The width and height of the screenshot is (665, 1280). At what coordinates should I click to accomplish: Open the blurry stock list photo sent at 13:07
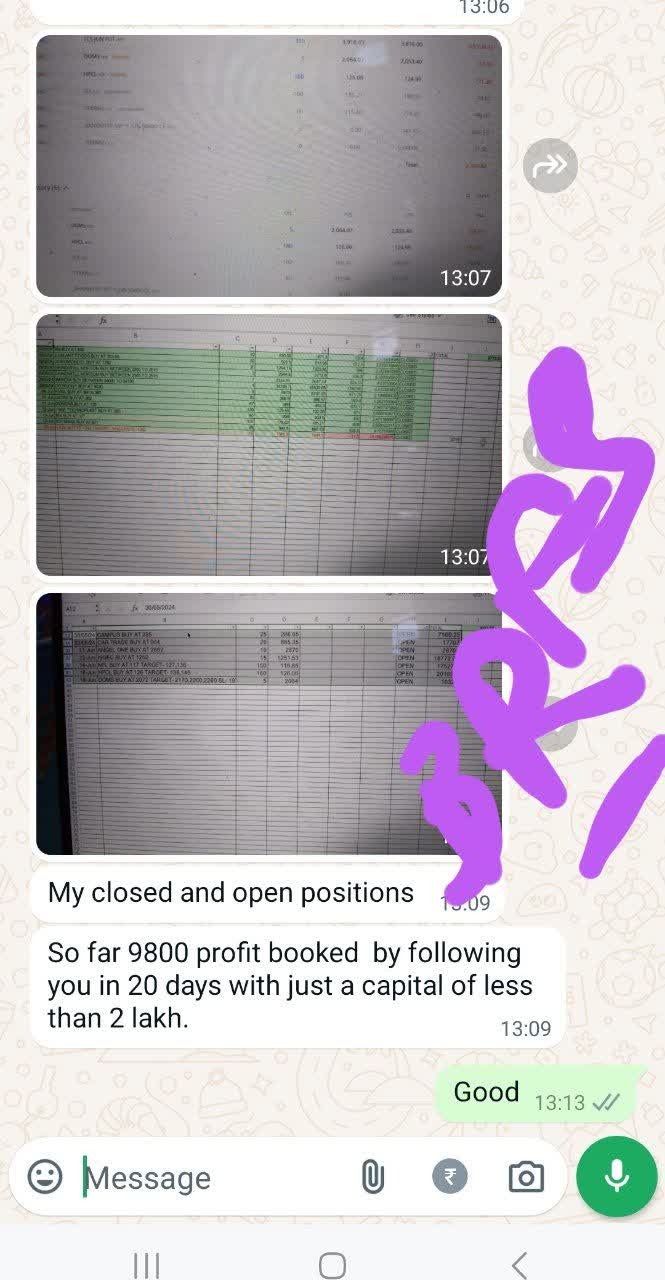click(268, 166)
